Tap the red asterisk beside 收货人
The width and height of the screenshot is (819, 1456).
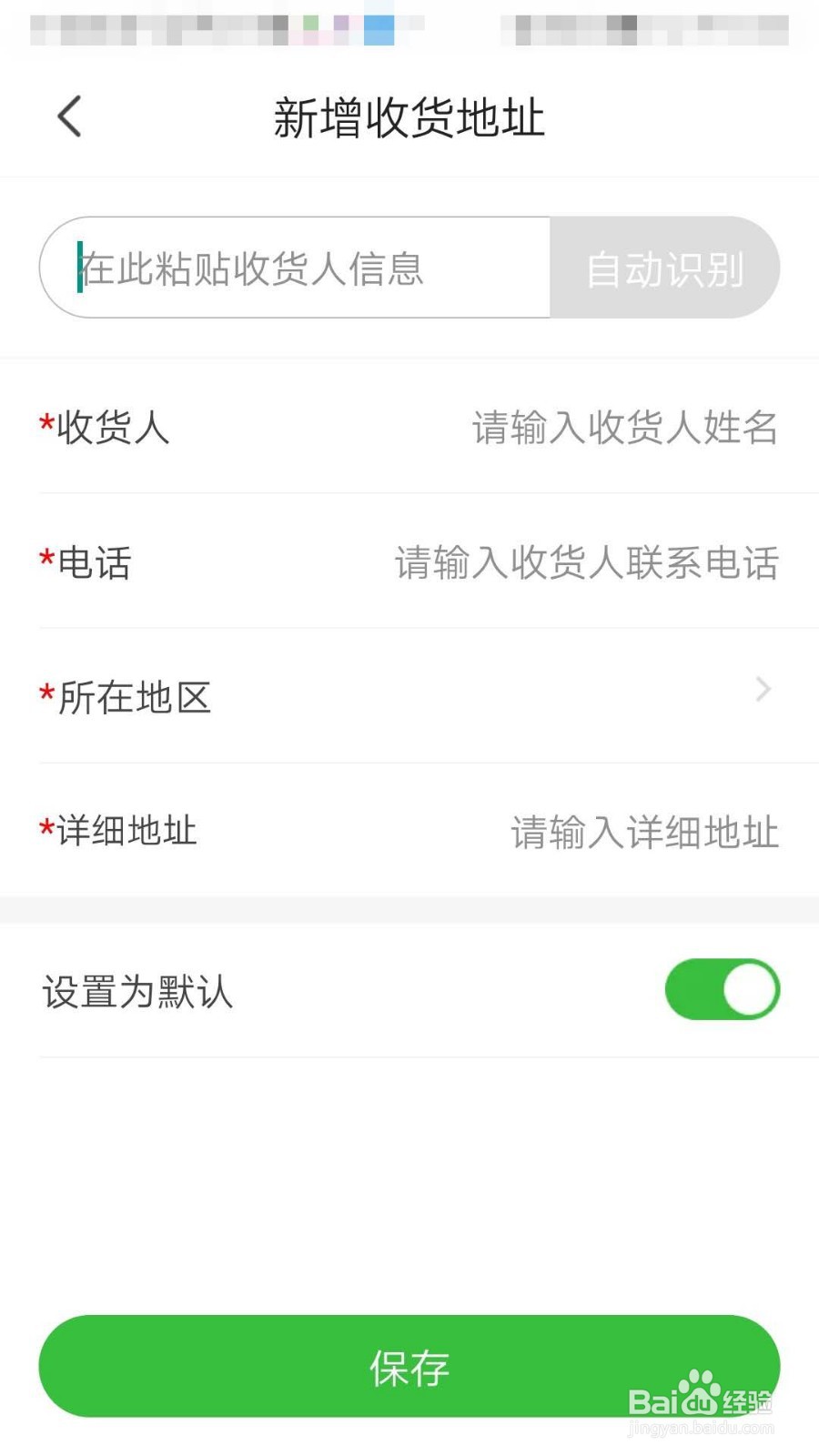(x=44, y=423)
